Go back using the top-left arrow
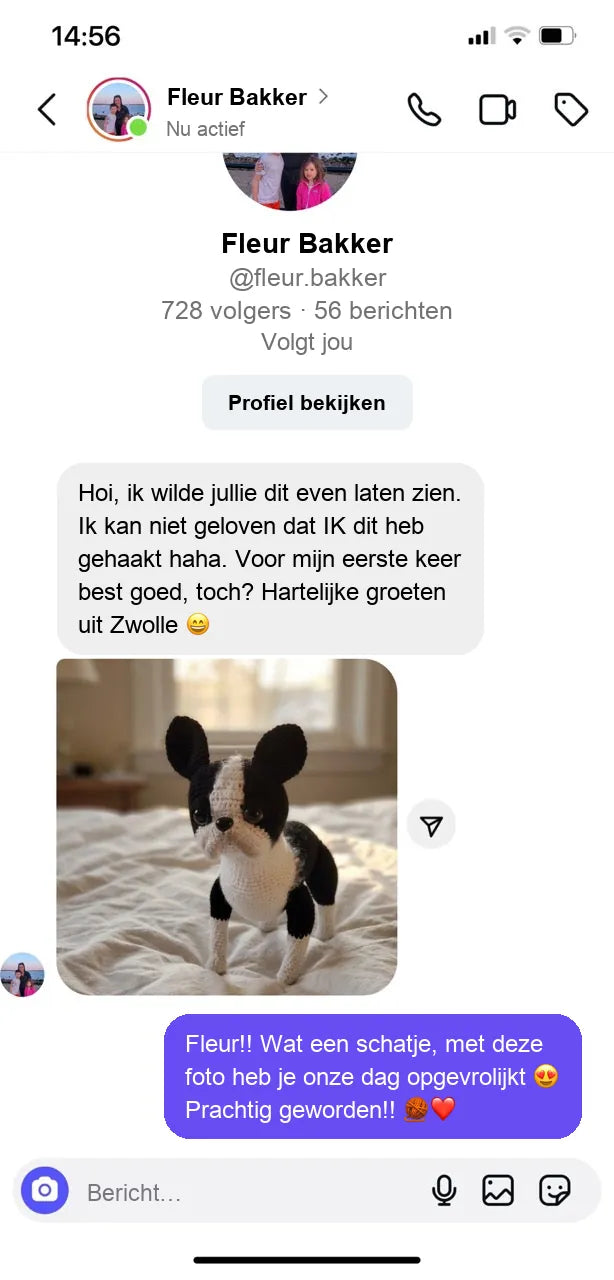The image size is (614, 1280). coord(47,110)
